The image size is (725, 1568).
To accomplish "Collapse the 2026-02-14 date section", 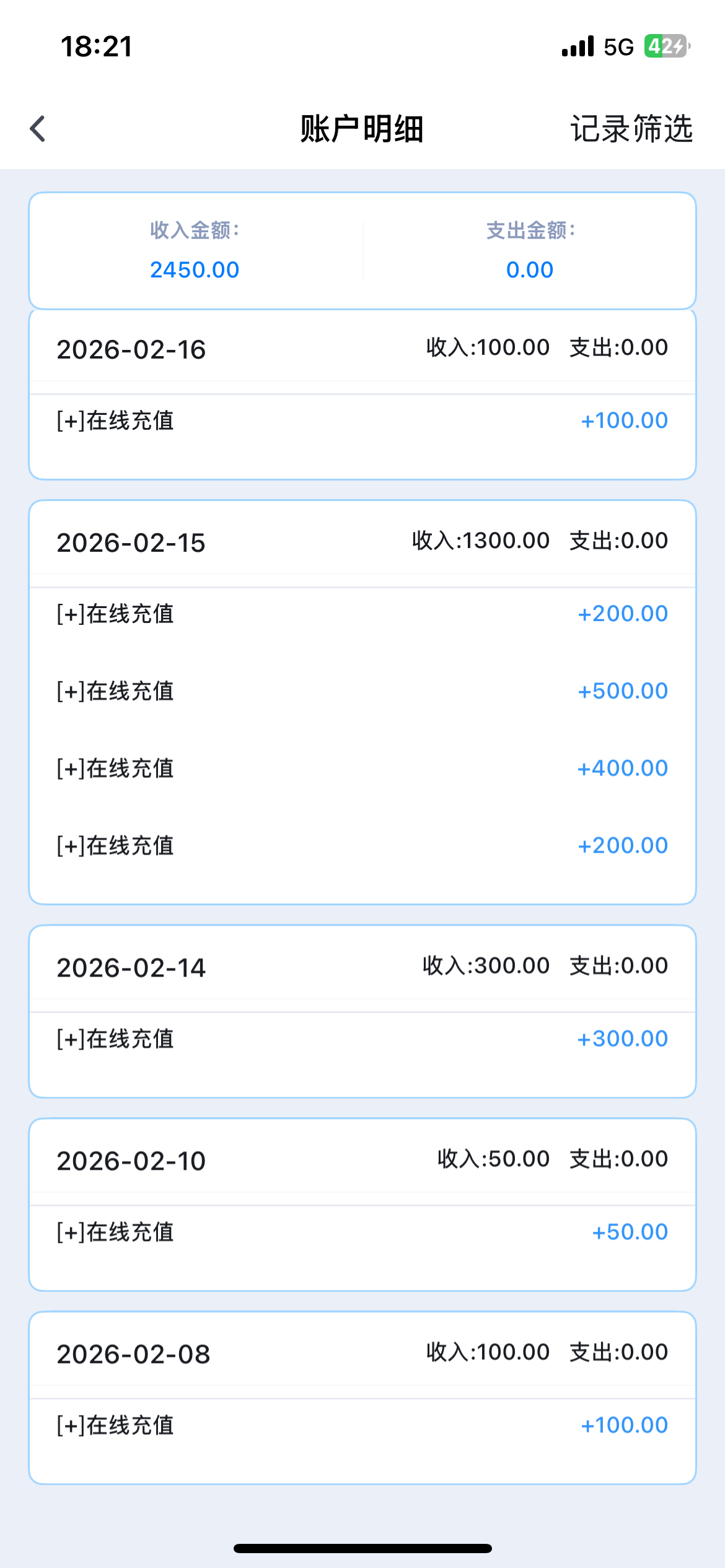I will coord(362,967).
